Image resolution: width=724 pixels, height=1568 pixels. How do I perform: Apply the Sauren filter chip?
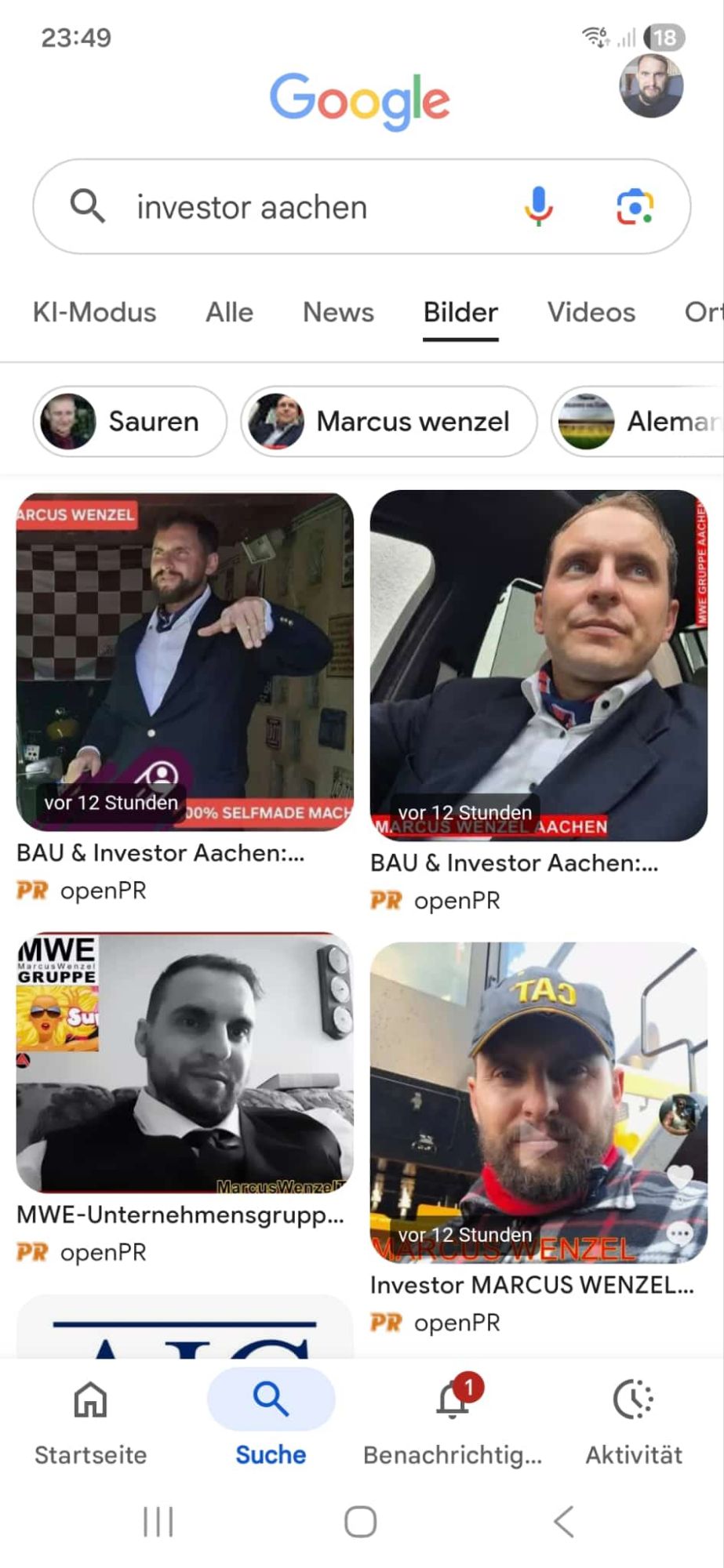[129, 421]
